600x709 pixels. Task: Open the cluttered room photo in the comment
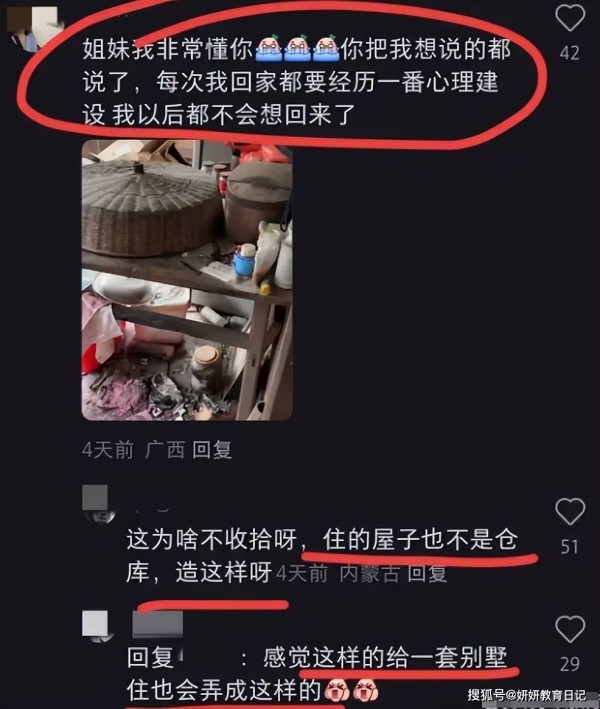click(187, 280)
